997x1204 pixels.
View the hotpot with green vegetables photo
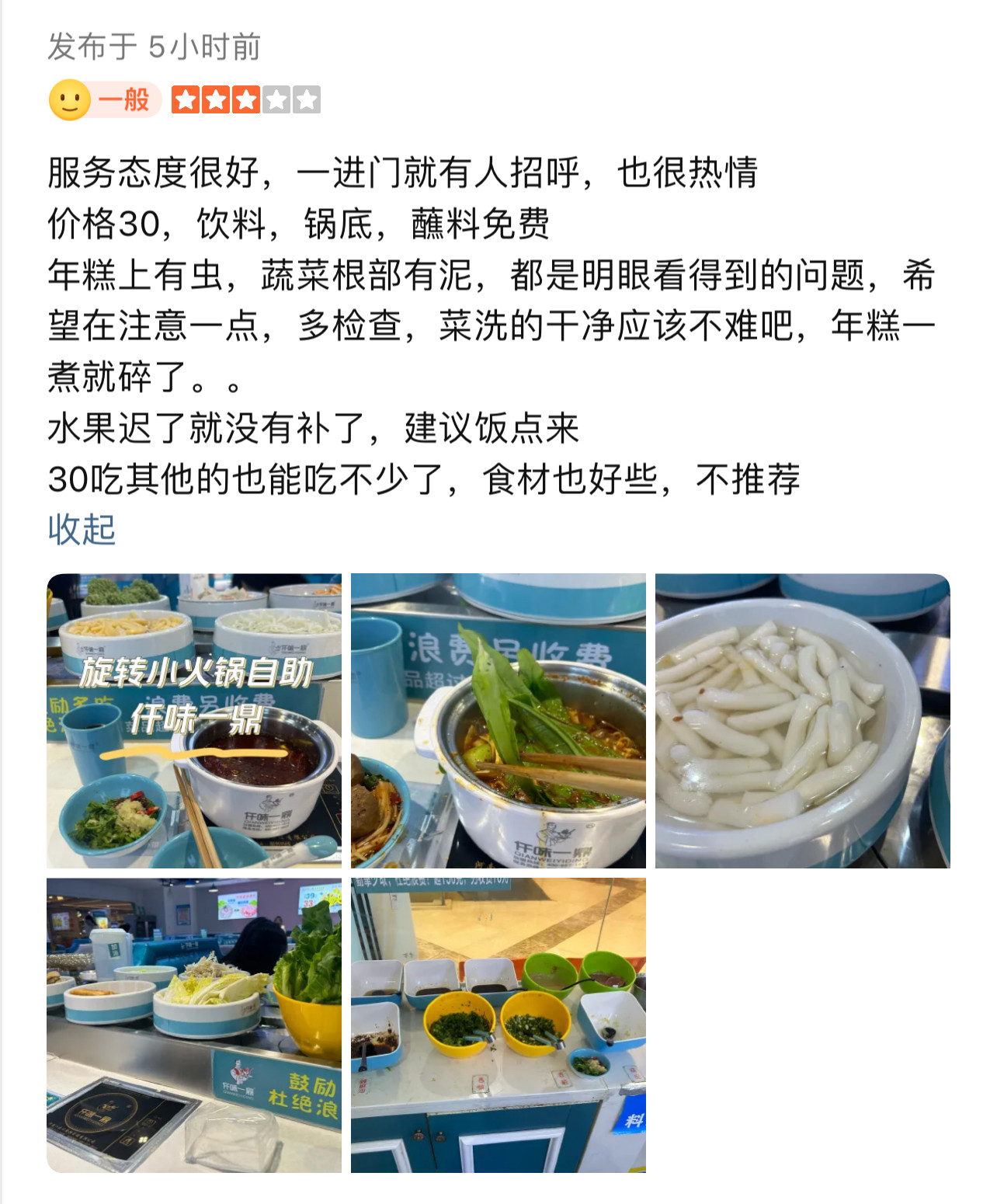point(498,721)
